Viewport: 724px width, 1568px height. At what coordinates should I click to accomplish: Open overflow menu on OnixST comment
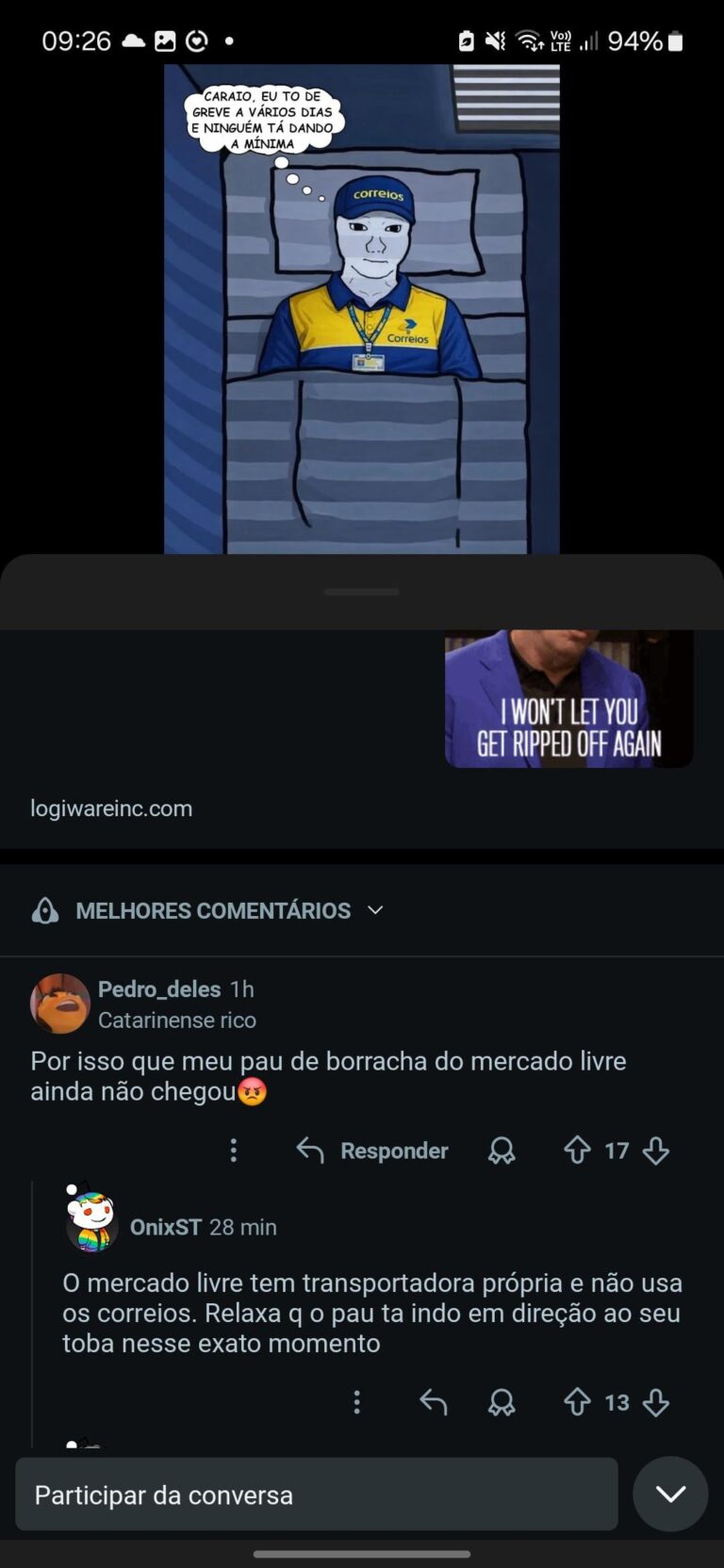pos(356,1402)
